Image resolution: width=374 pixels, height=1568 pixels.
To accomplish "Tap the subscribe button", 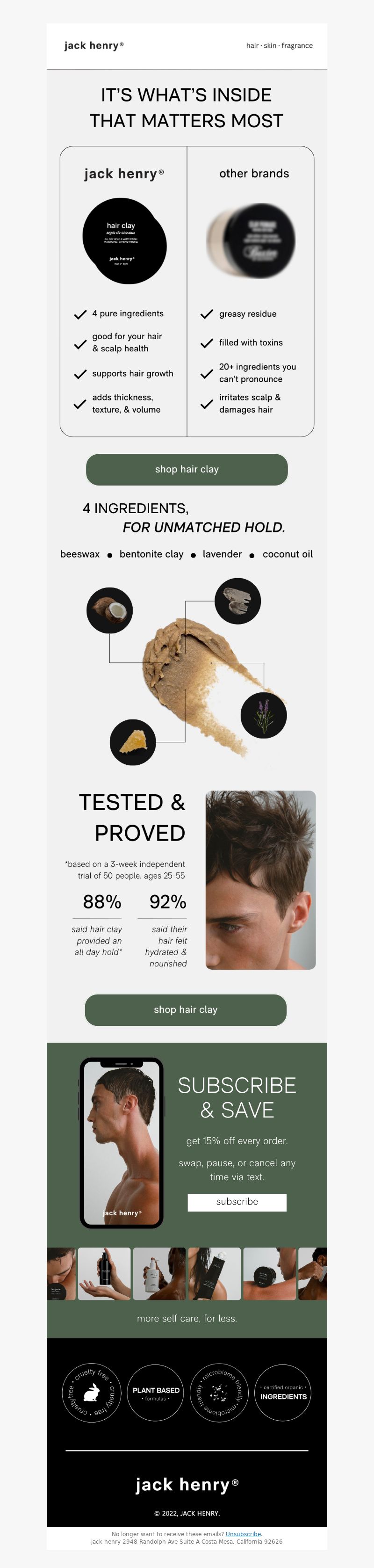I will click(x=237, y=1202).
